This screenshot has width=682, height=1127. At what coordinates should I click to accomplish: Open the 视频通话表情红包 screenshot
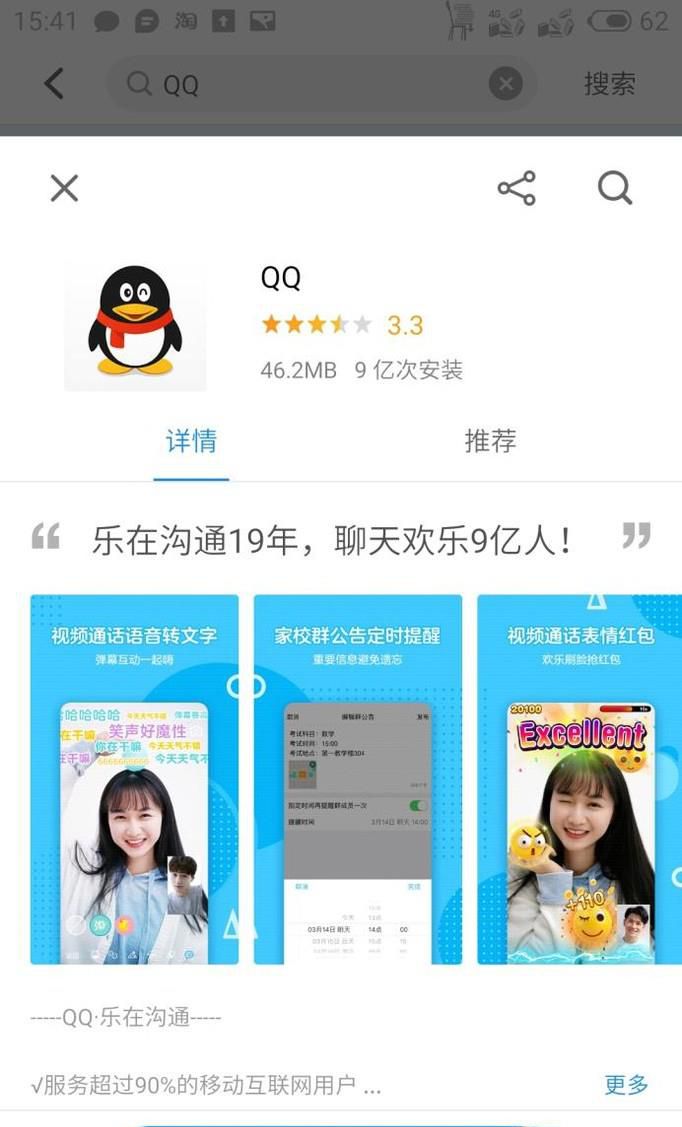coord(578,779)
